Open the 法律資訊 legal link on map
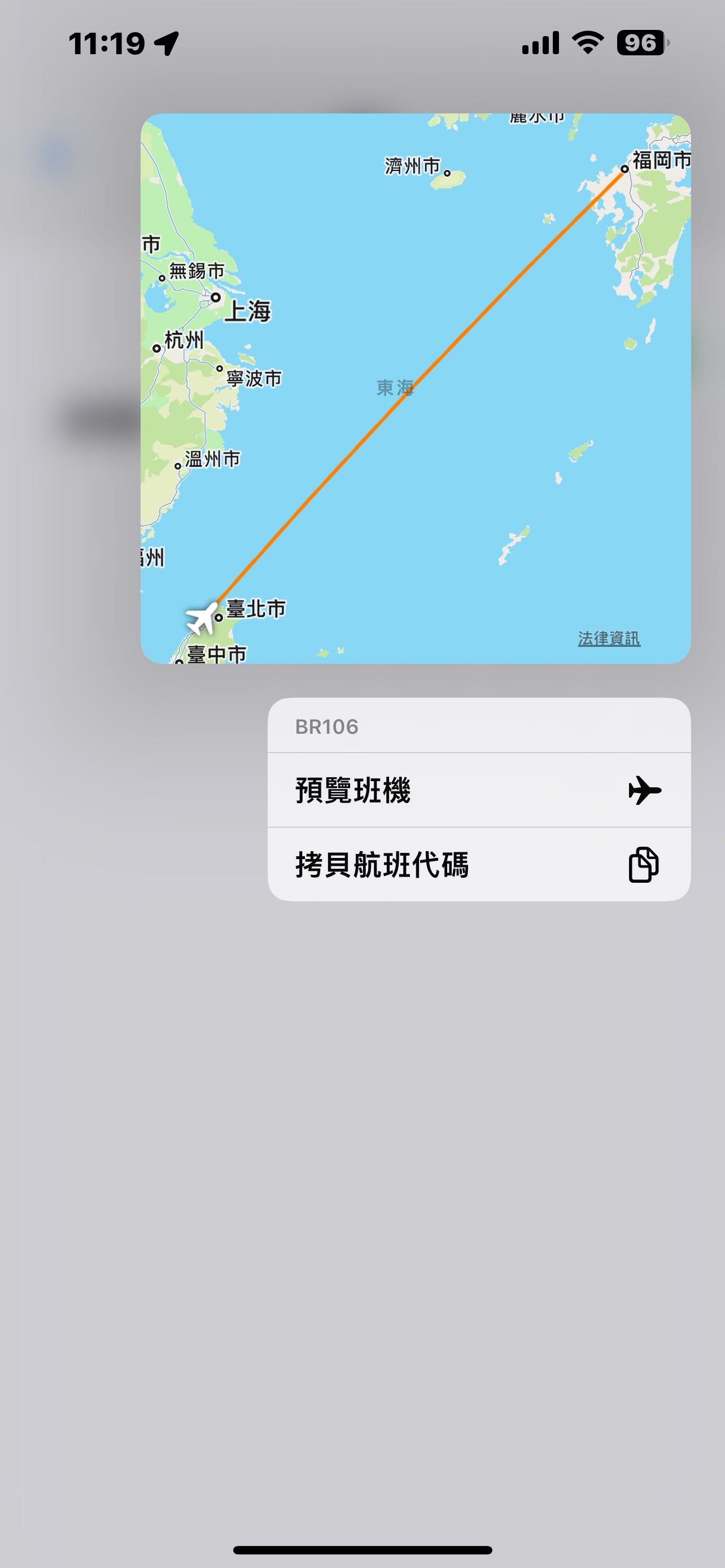 pyautogui.click(x=609, y=638)
